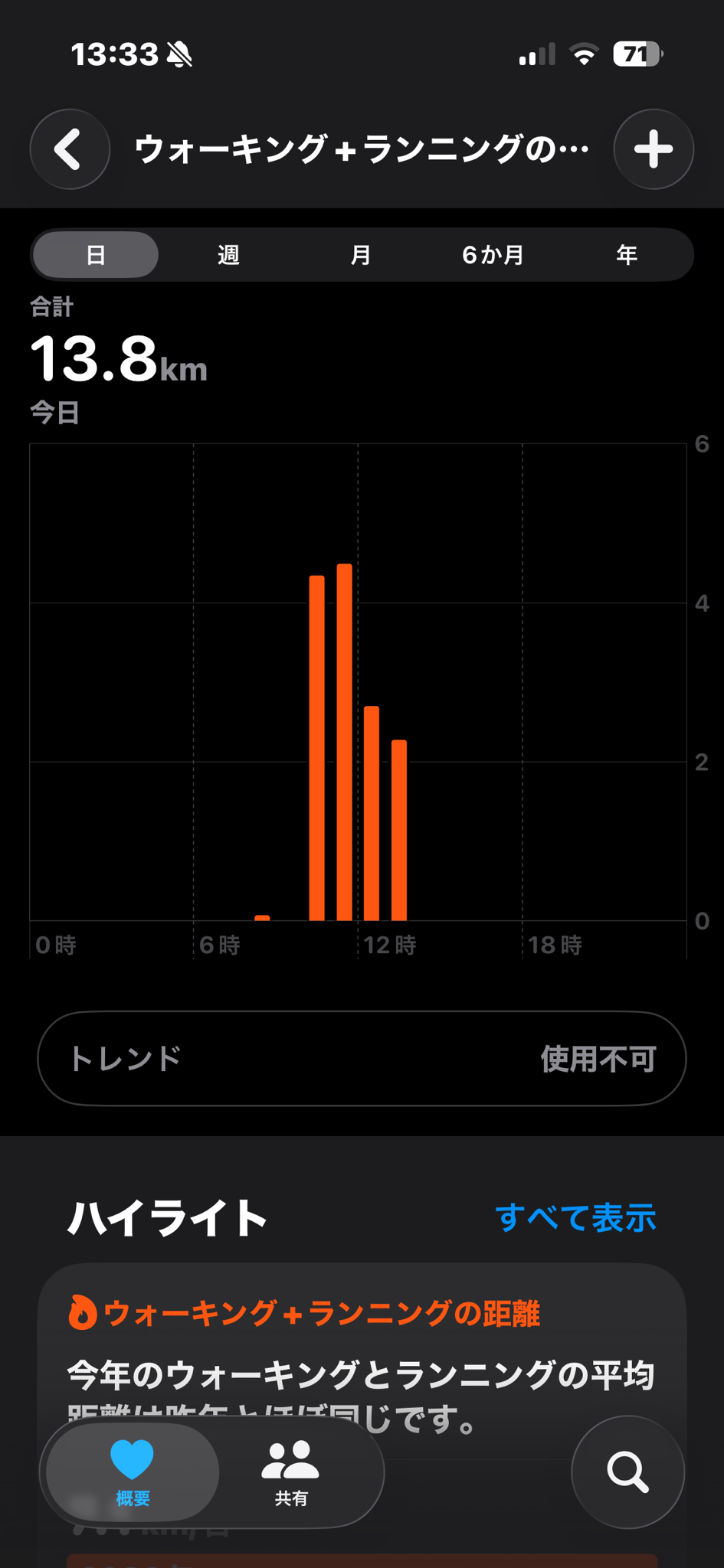This screenshot has width=724, height=1568.
Task: Show the 年 (year) view
Action: (x=627, y=255)
